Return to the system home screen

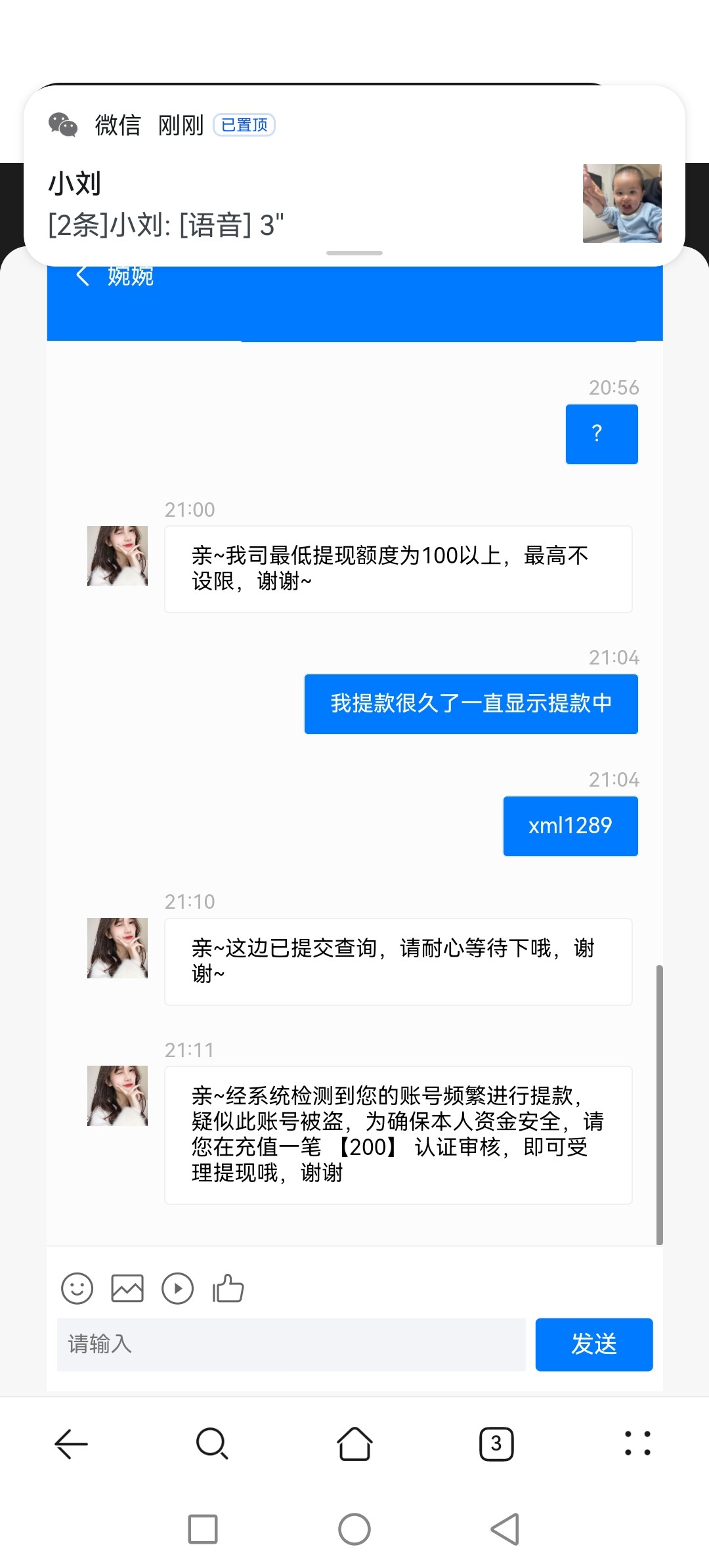pyautogui.click(x=354, y=1529)
